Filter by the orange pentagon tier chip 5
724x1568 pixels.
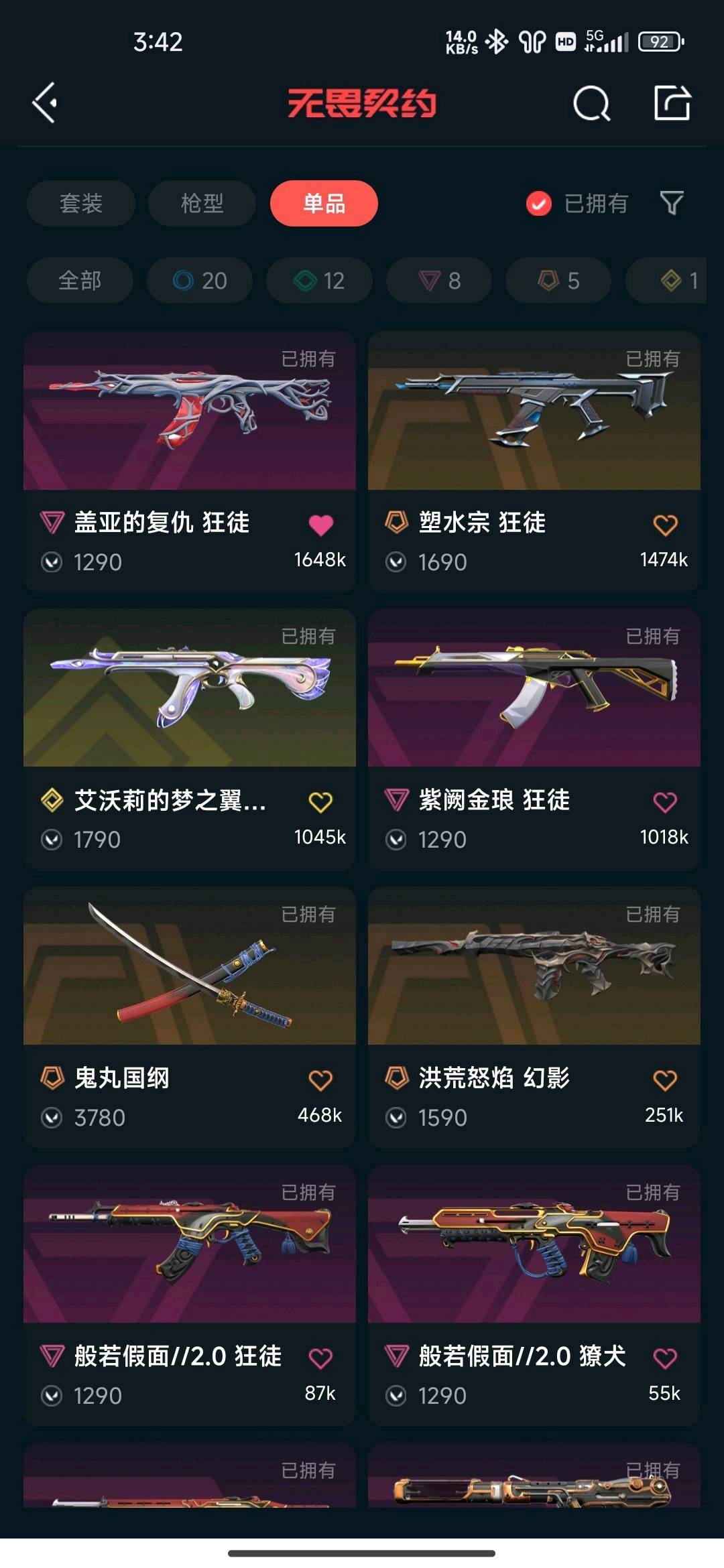558,280
